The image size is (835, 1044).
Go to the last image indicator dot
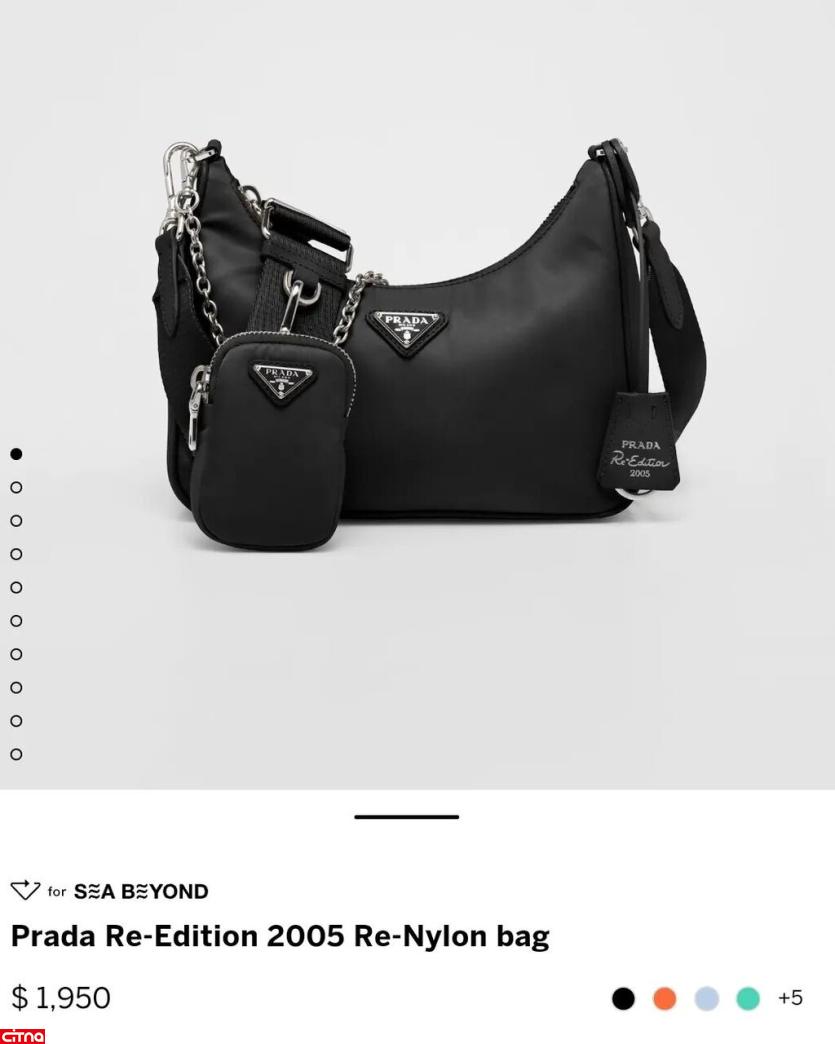click(16, 754)
